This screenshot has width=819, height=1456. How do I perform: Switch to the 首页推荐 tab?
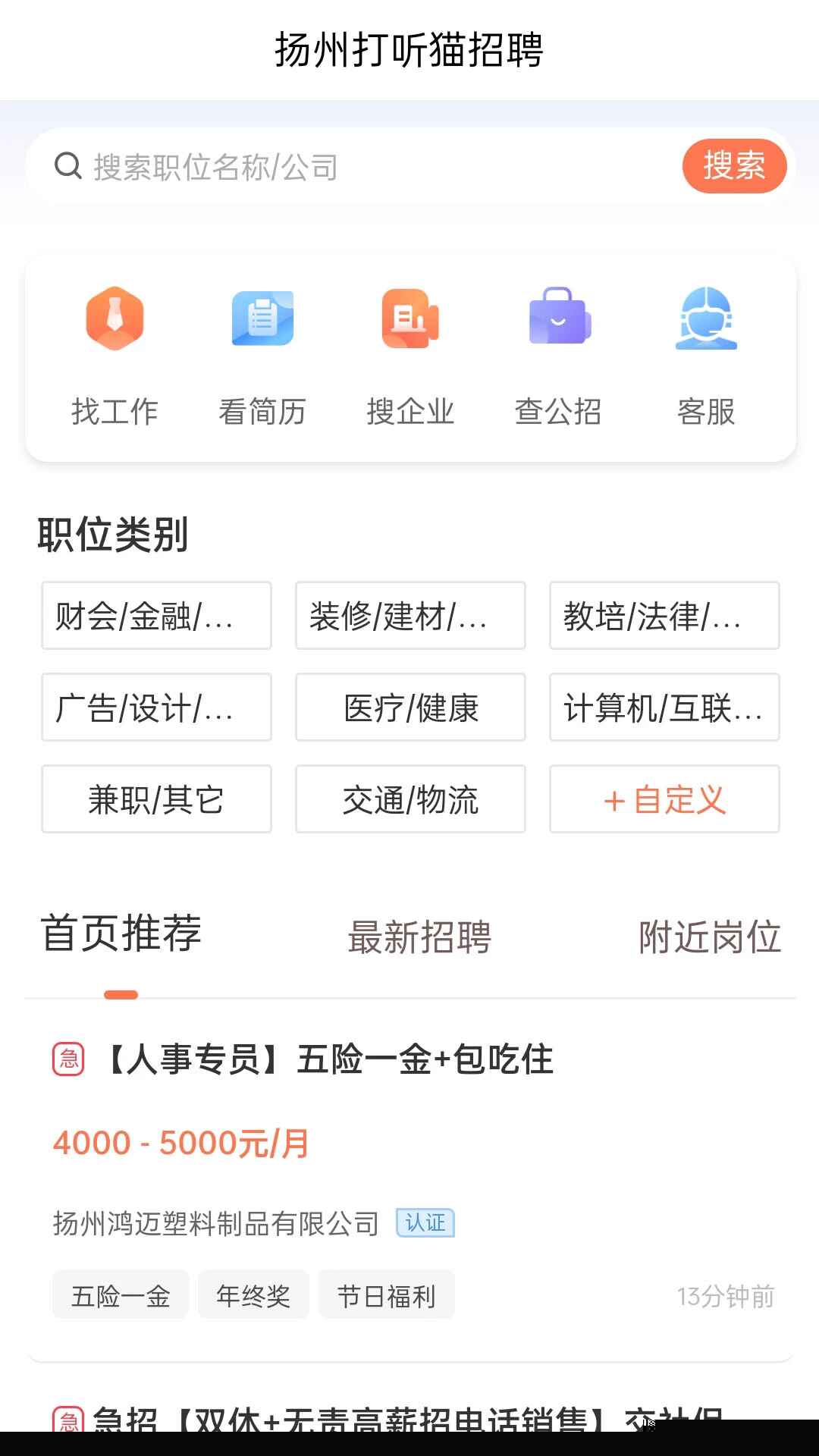pos(121,934)
